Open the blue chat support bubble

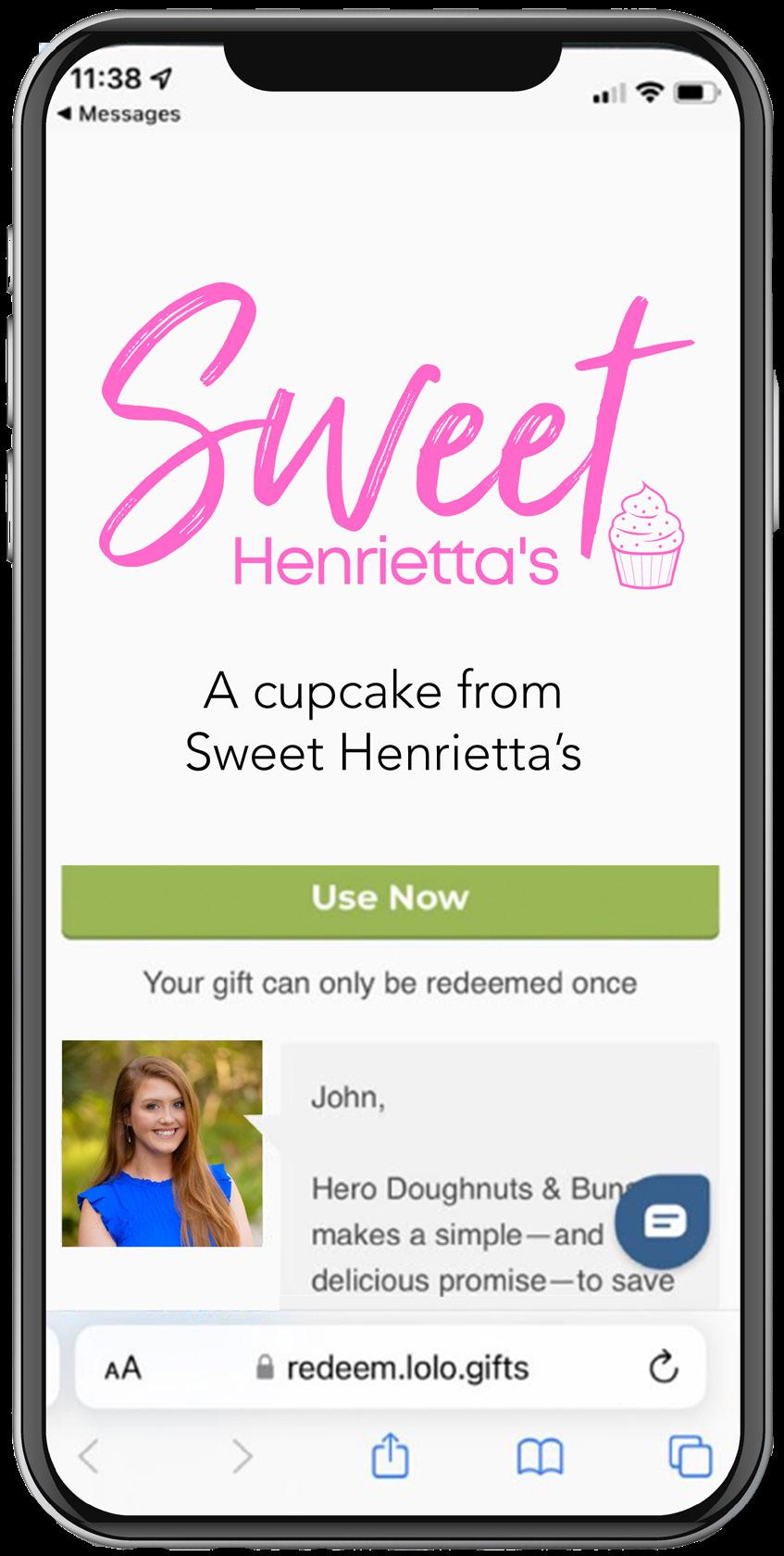[664, 1222]
